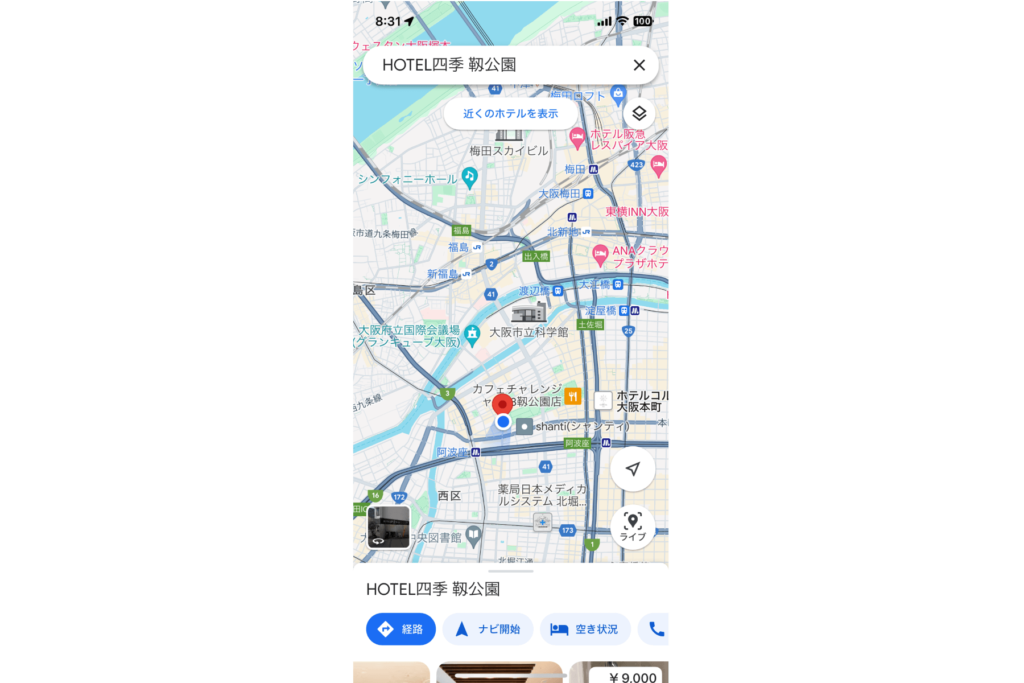The image size is (1024, 683).
Task: Start navigation with ナビ開始
Action: (x=488, y=629)
